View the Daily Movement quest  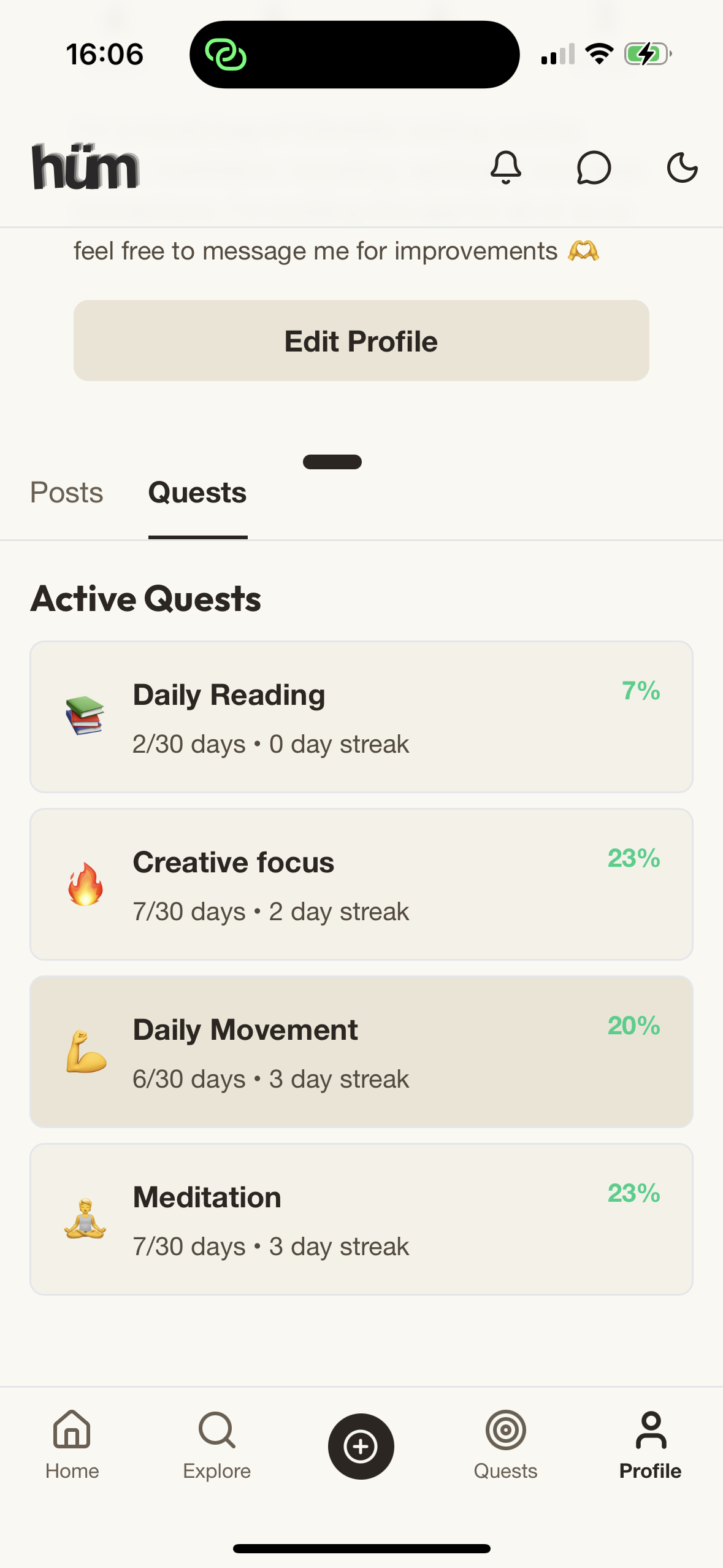pyautogui.click(x=361, y=1051)
